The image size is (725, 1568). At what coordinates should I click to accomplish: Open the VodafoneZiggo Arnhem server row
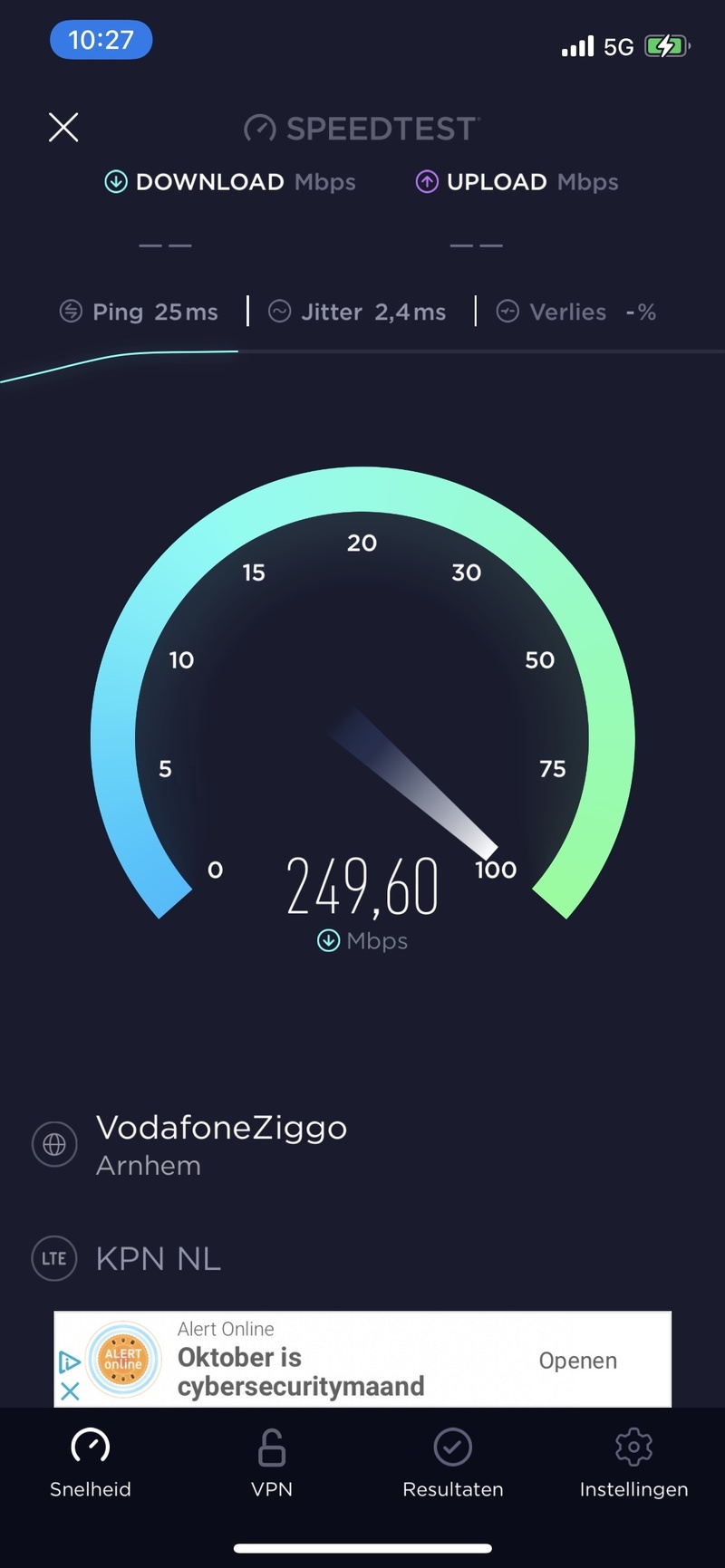pyautogui.click(x=221, y=1144)
